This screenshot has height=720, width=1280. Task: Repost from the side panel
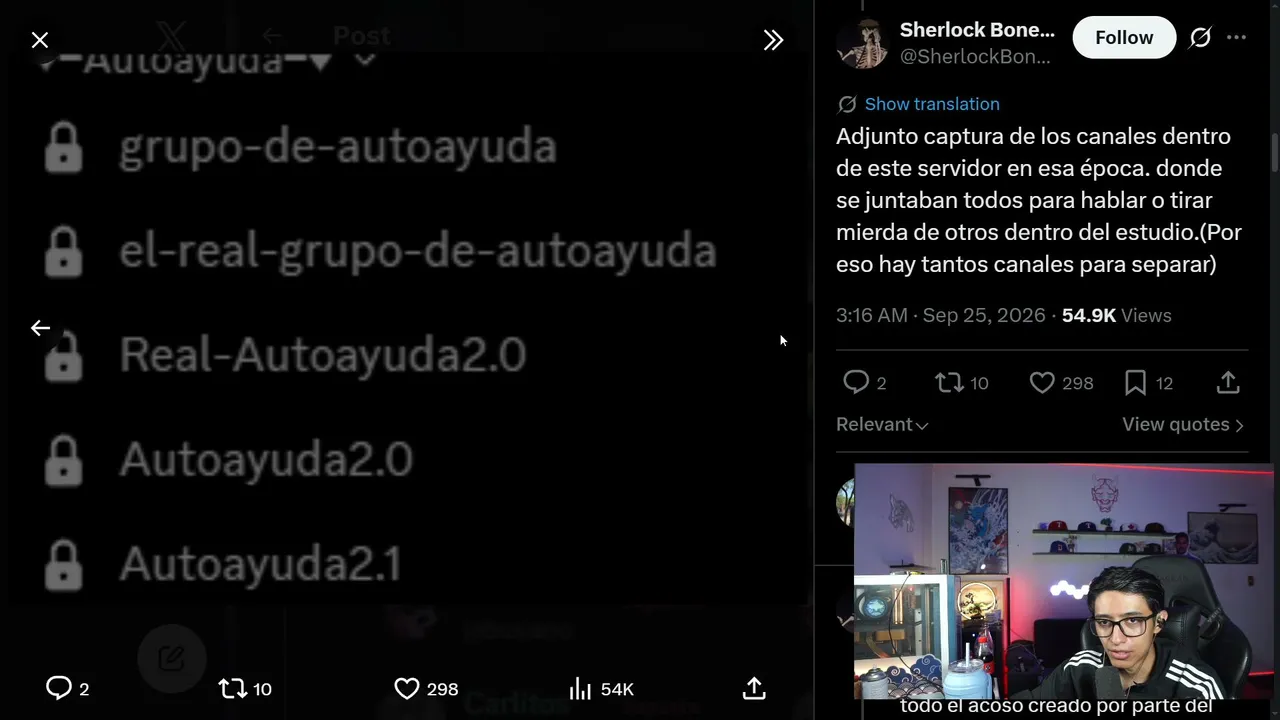961,383
